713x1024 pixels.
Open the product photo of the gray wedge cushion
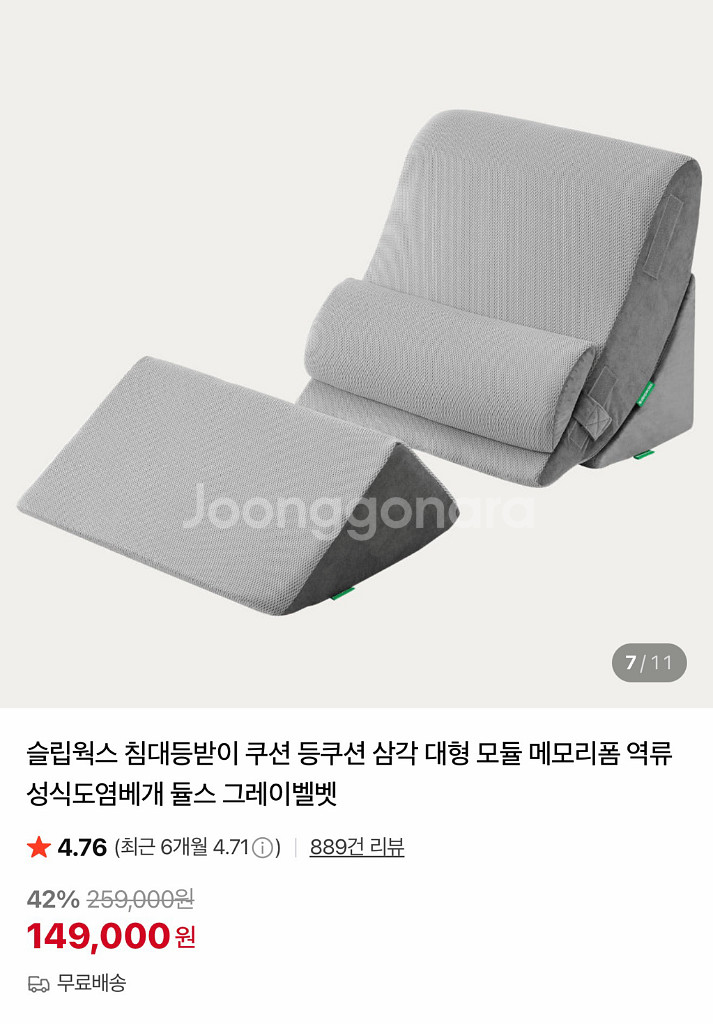tap(356, 353)
